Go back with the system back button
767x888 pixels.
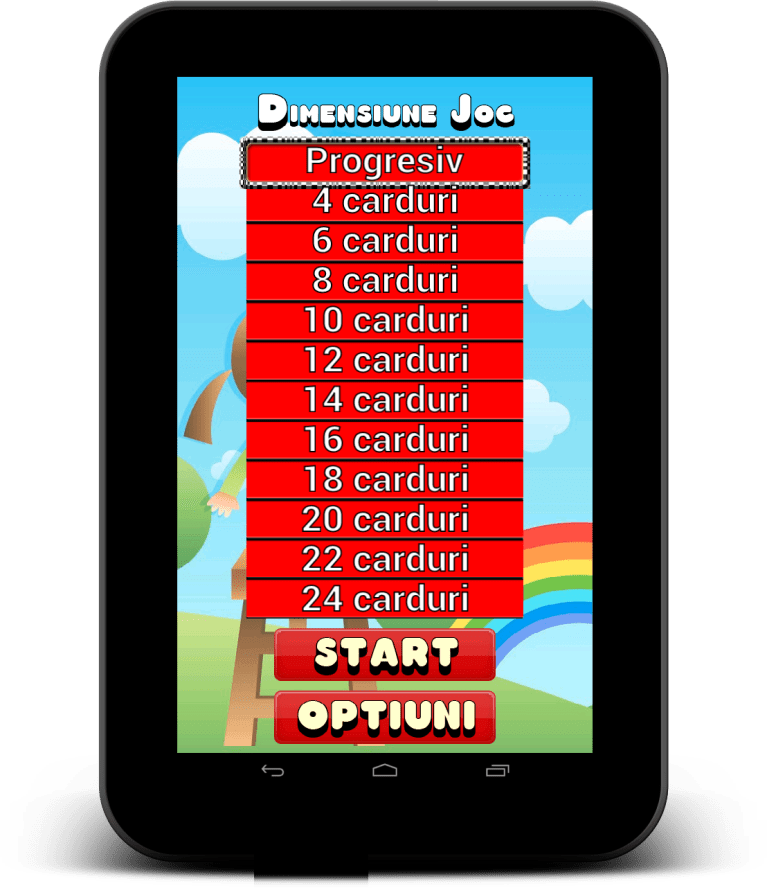tap(272, 770)
